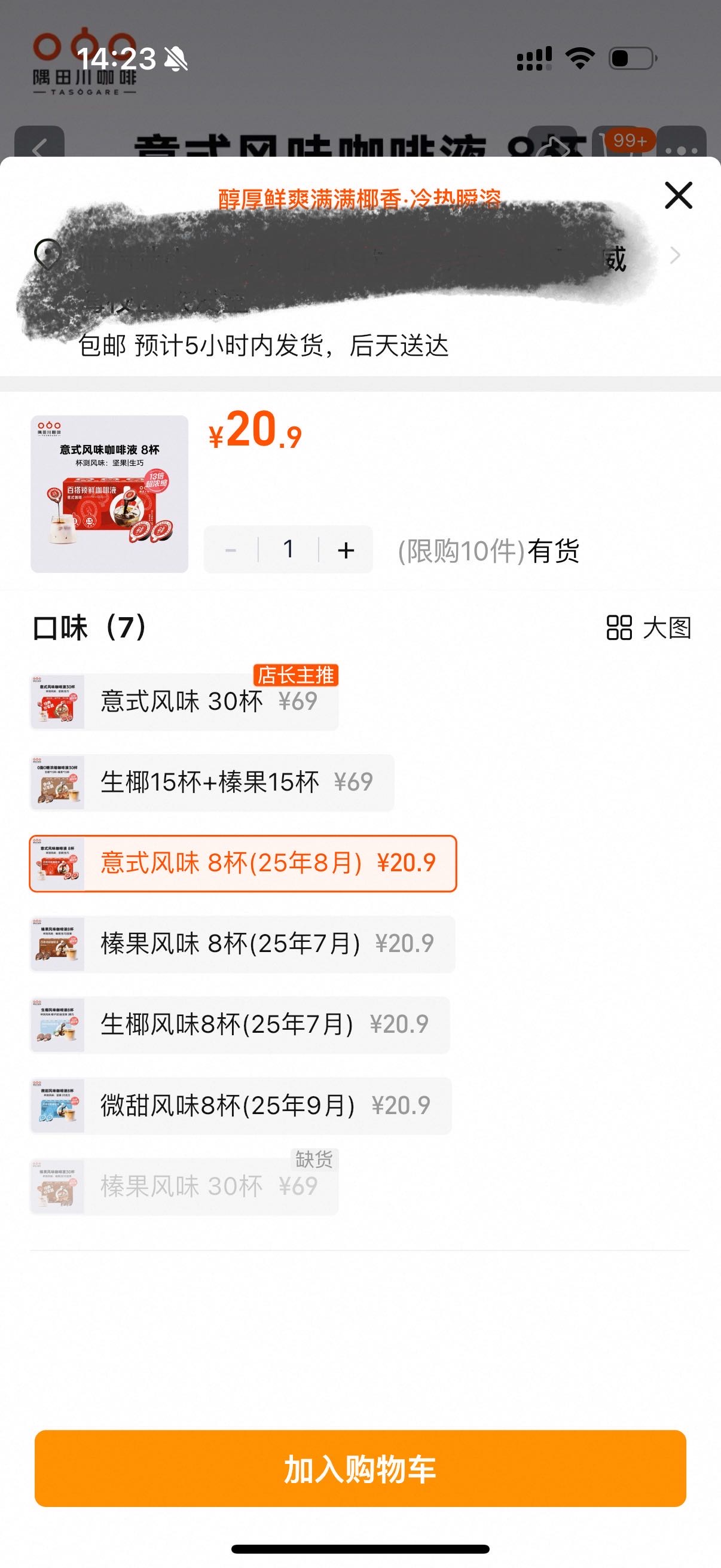
Task: Tap 加入购物车 to add to cart
Action: click(x=360, y=1469)
